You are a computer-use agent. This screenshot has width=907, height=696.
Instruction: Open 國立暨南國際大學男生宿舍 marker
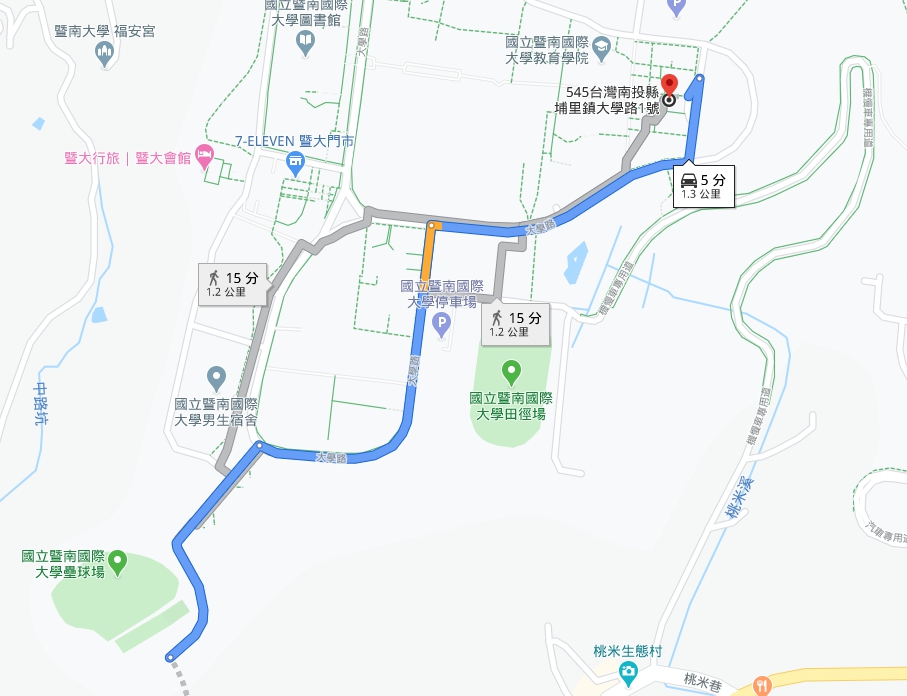[217, 379]
